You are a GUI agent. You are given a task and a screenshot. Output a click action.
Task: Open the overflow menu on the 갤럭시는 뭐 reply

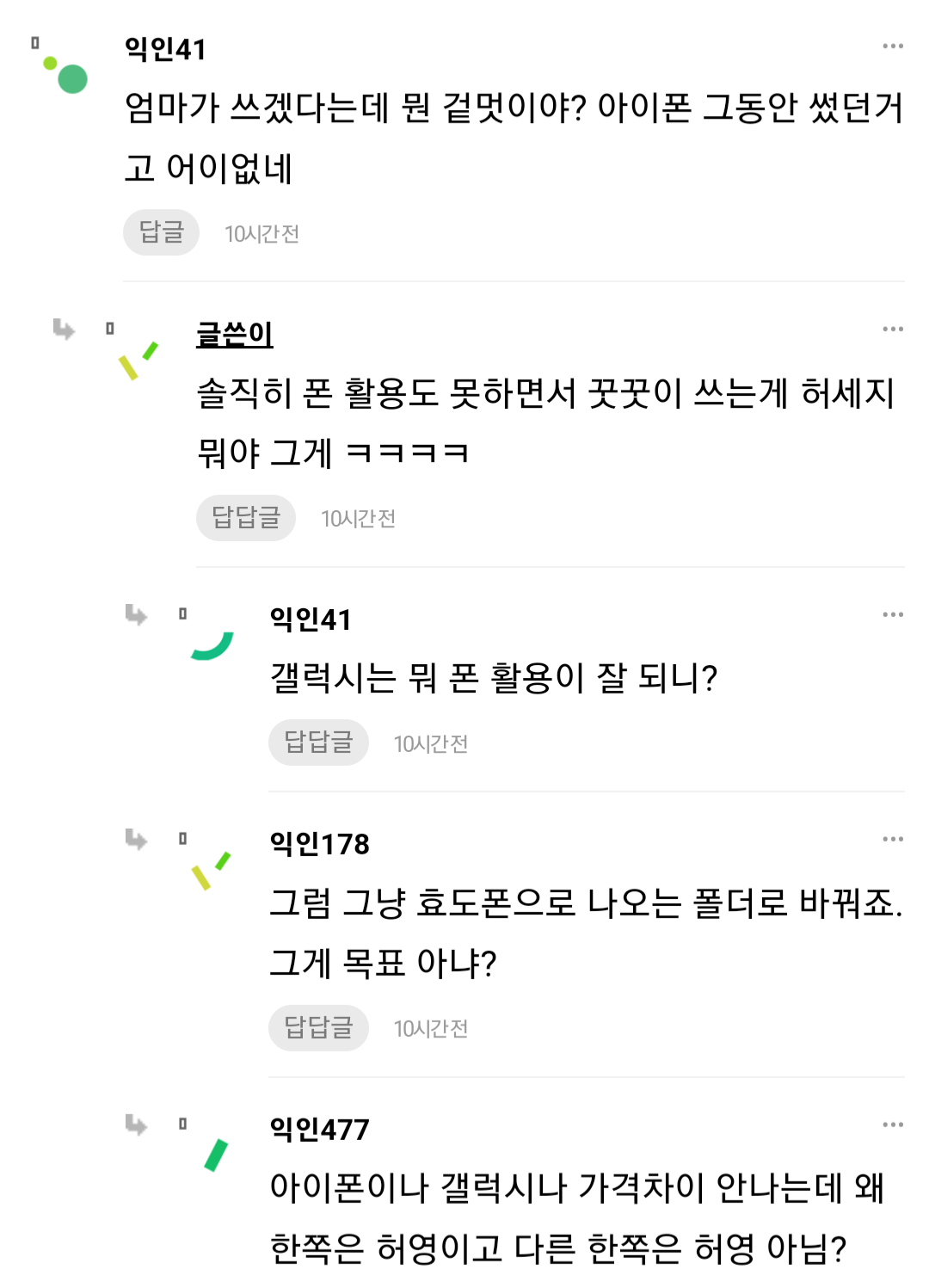(x=893, y=615)
